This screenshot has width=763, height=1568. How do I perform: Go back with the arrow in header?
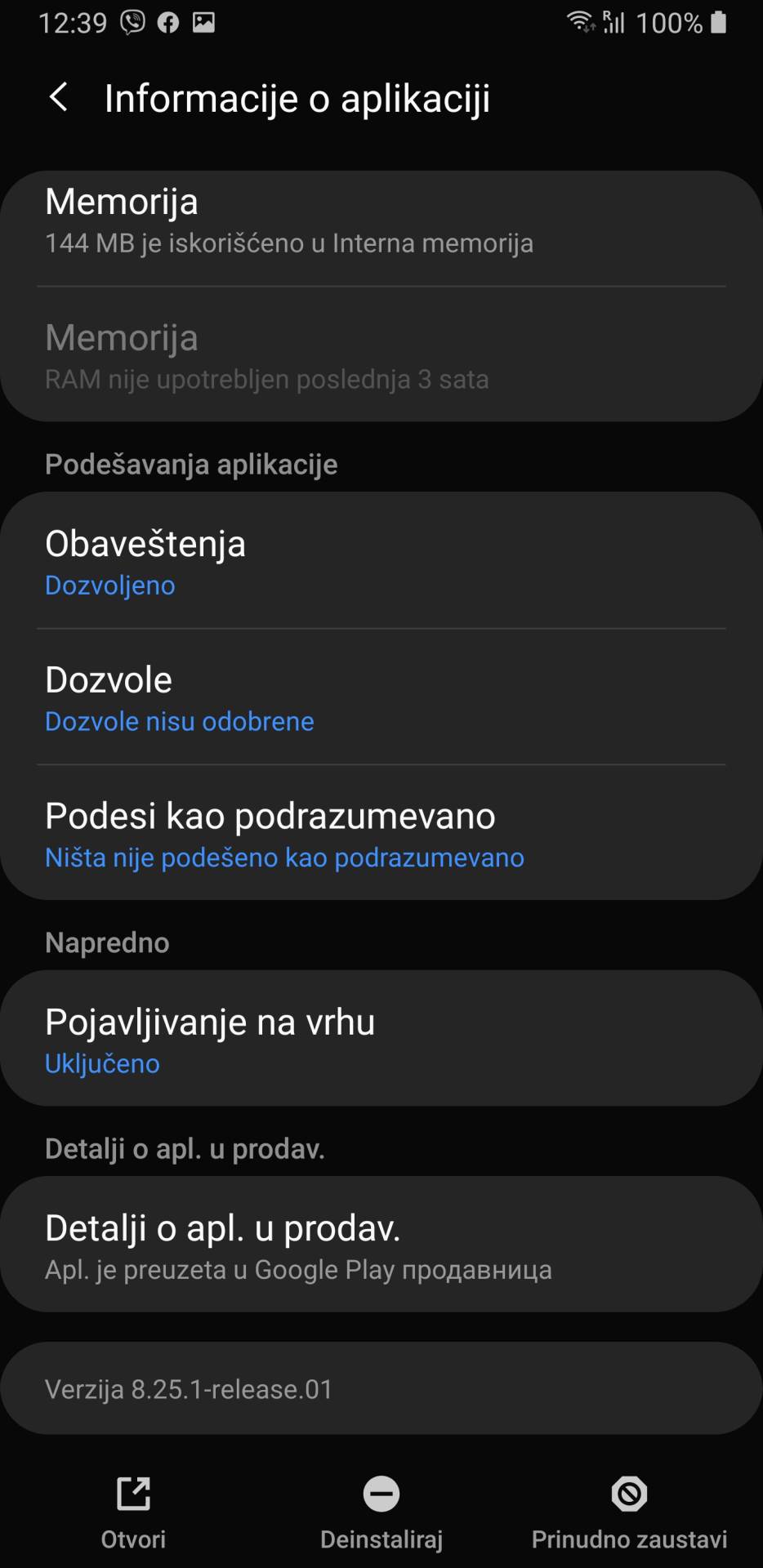point(58,96)
